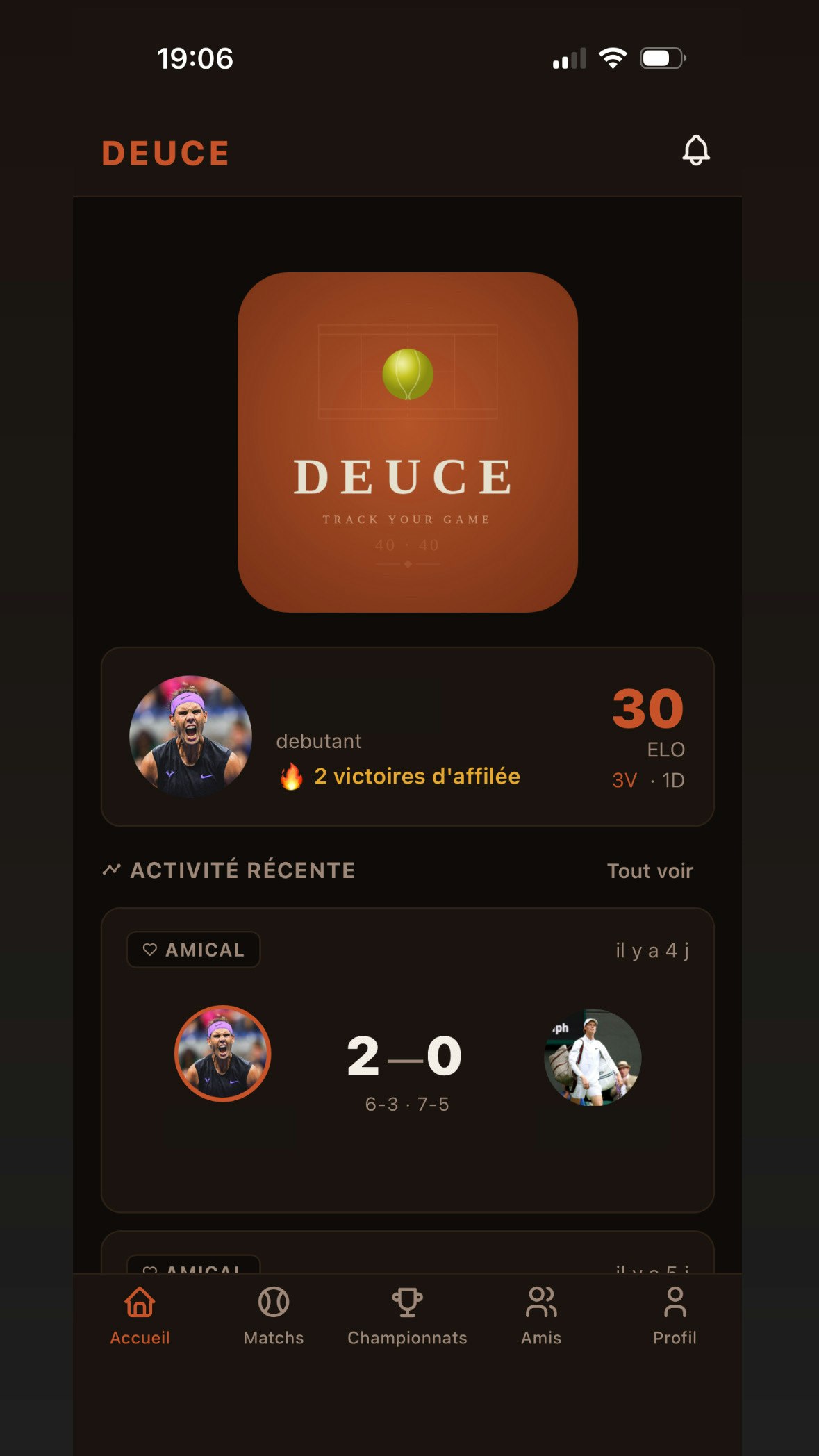Click the Tout voir link
819x1456 pixels.
[x=650, y=870]
